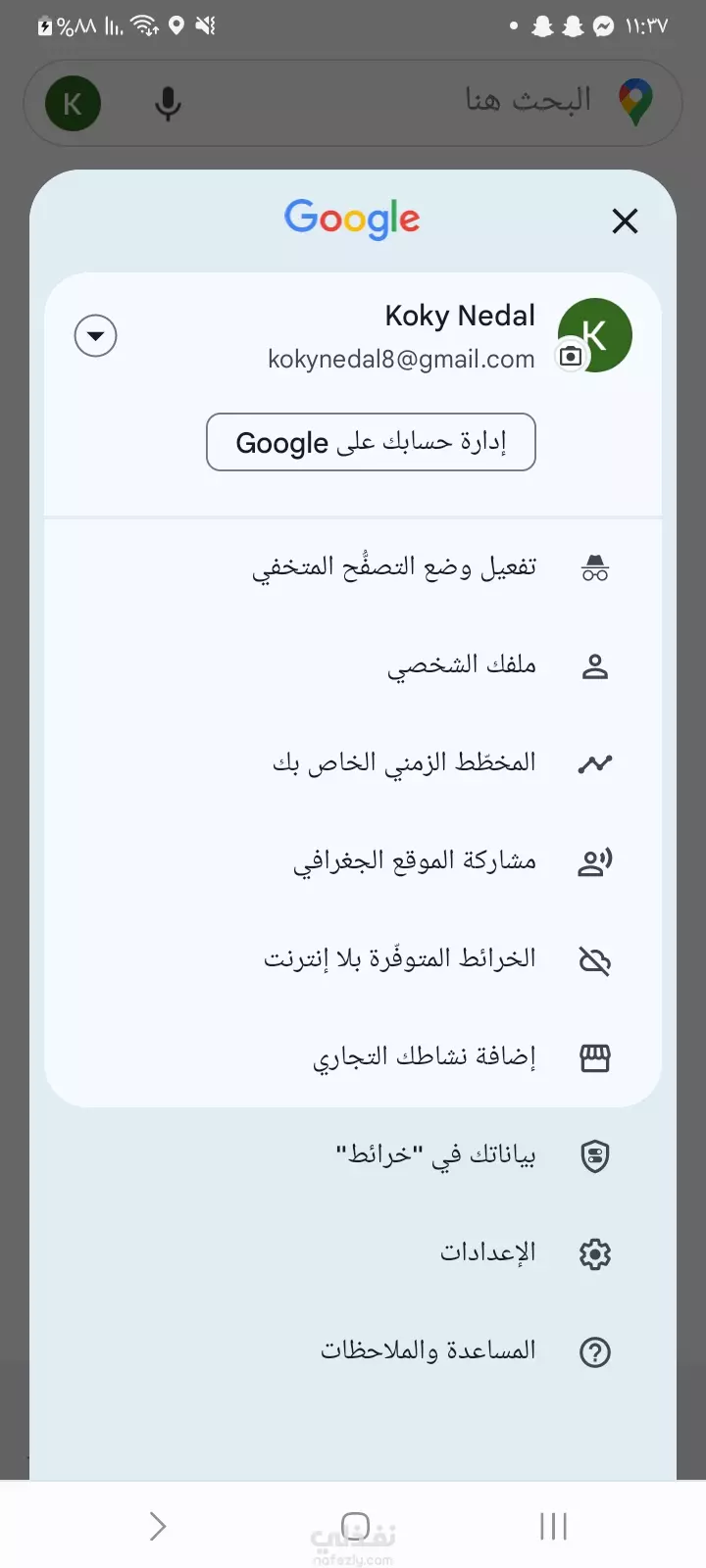Close the Google account panel
The image size is (706, 1568).
625,221
